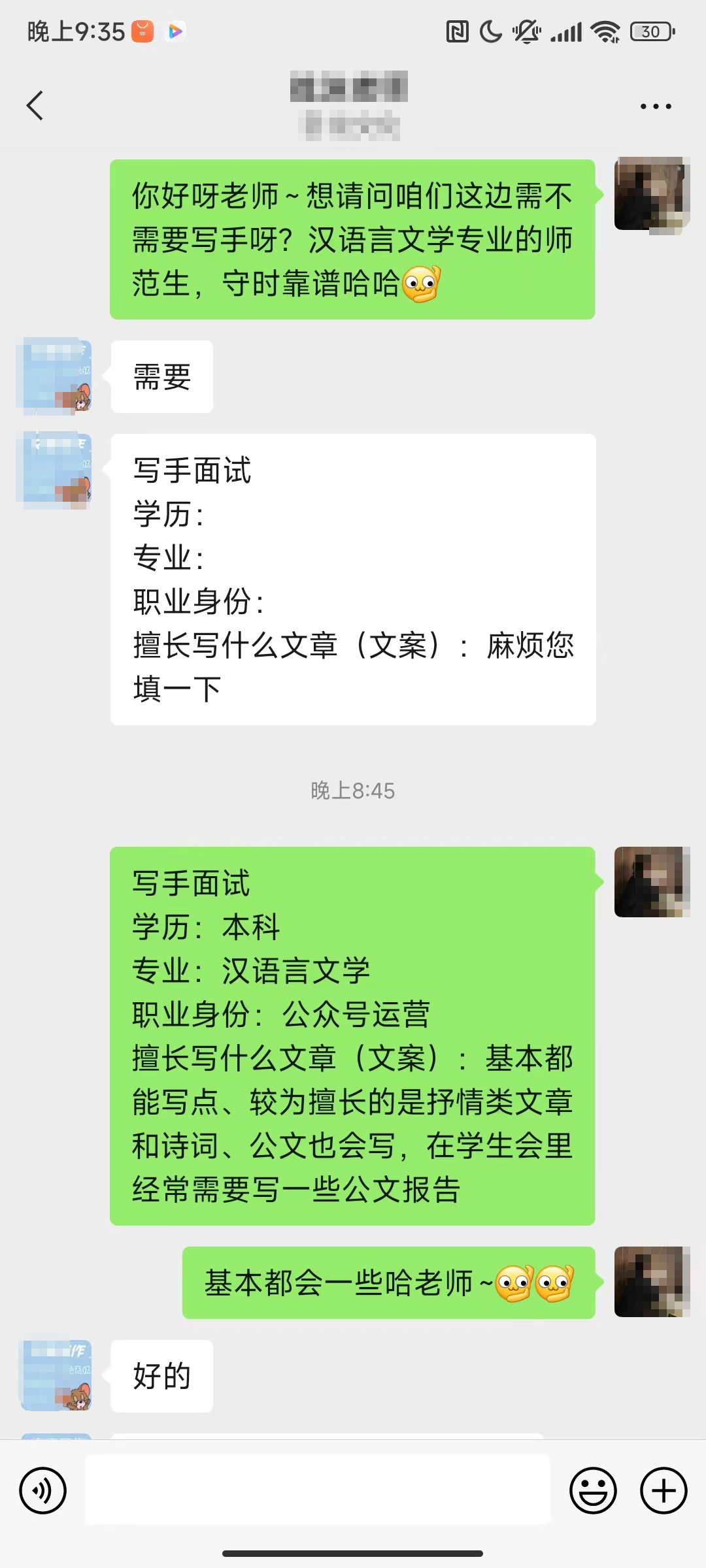Viewport: 706px width, 1568px height.
Task: Go back to the chat list
Action: coord(35,106)
